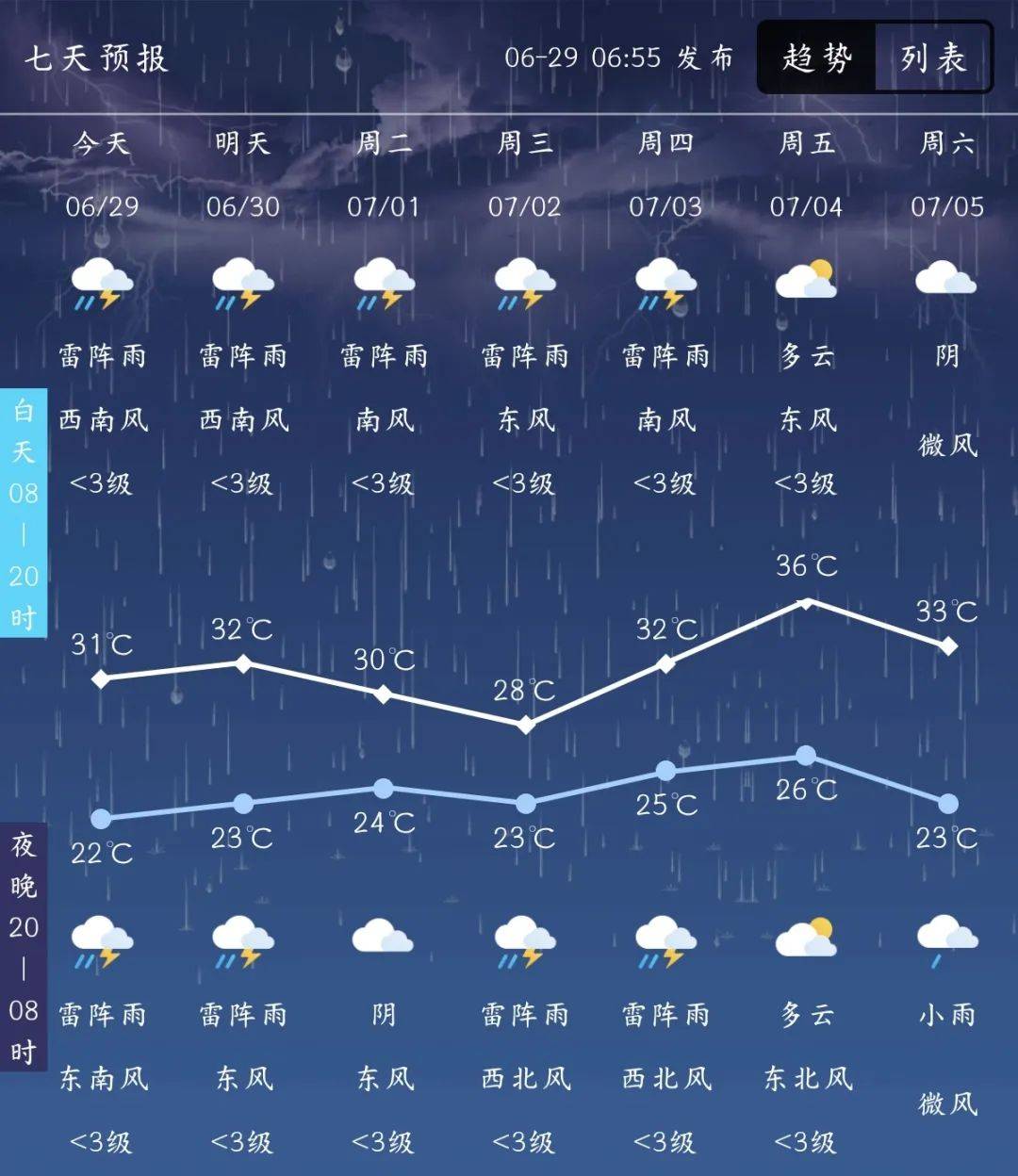The height and width of the screenshot is (1176, 1018).
Task: Select the 趋势 trend view
Action: [x=817, y=58]
